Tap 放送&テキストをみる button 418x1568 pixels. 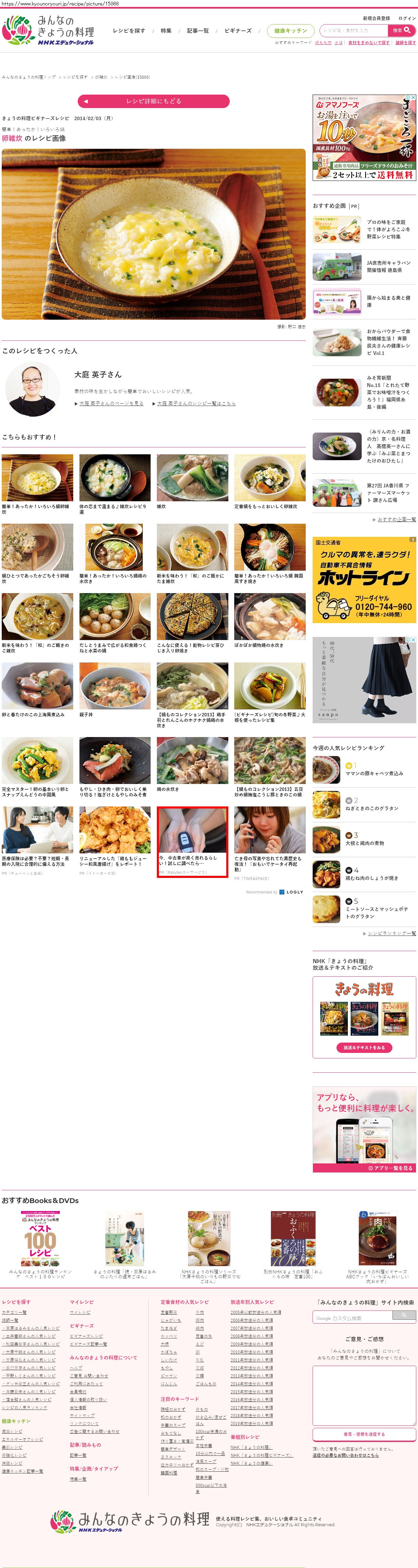pyautogui.click(x=364, y=1047)
